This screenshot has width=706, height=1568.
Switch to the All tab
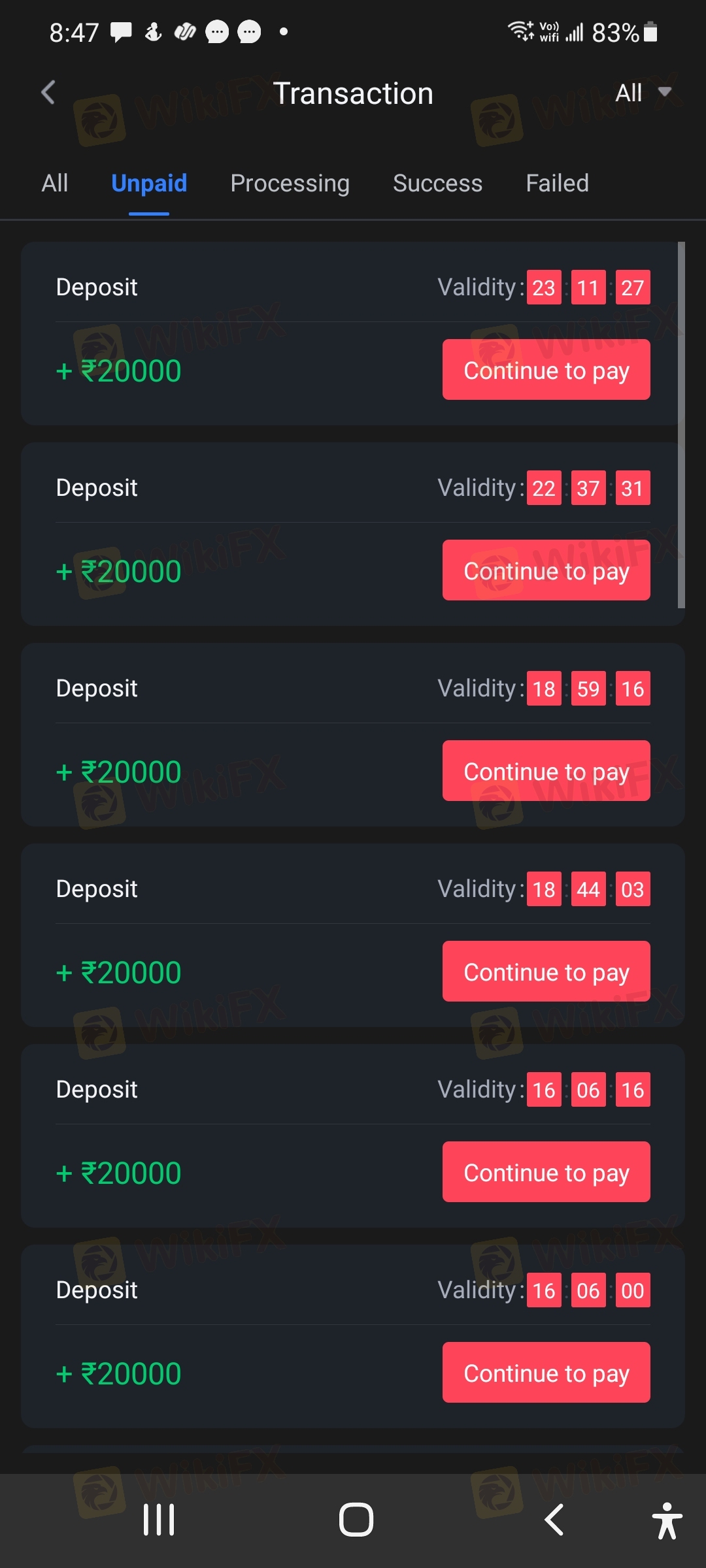(55, 183)
